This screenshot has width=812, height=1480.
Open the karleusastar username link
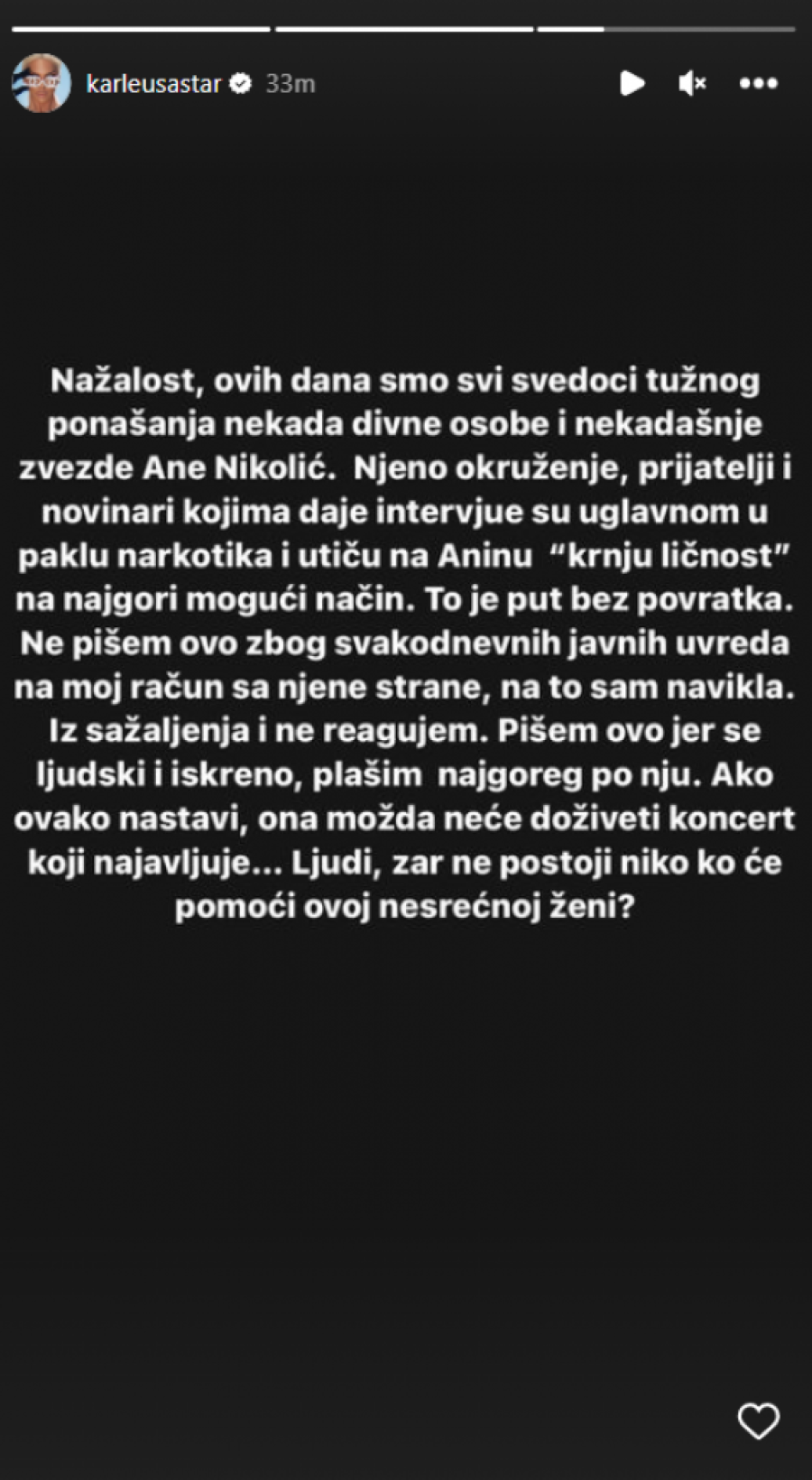point(153,84)
